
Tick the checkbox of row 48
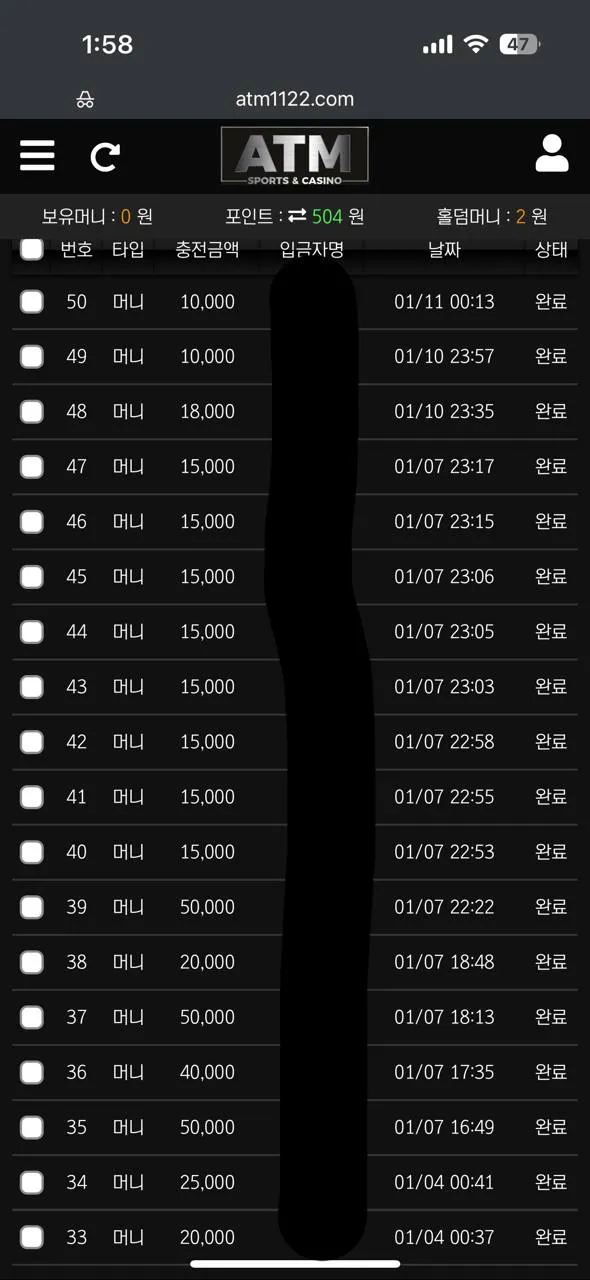32,411
